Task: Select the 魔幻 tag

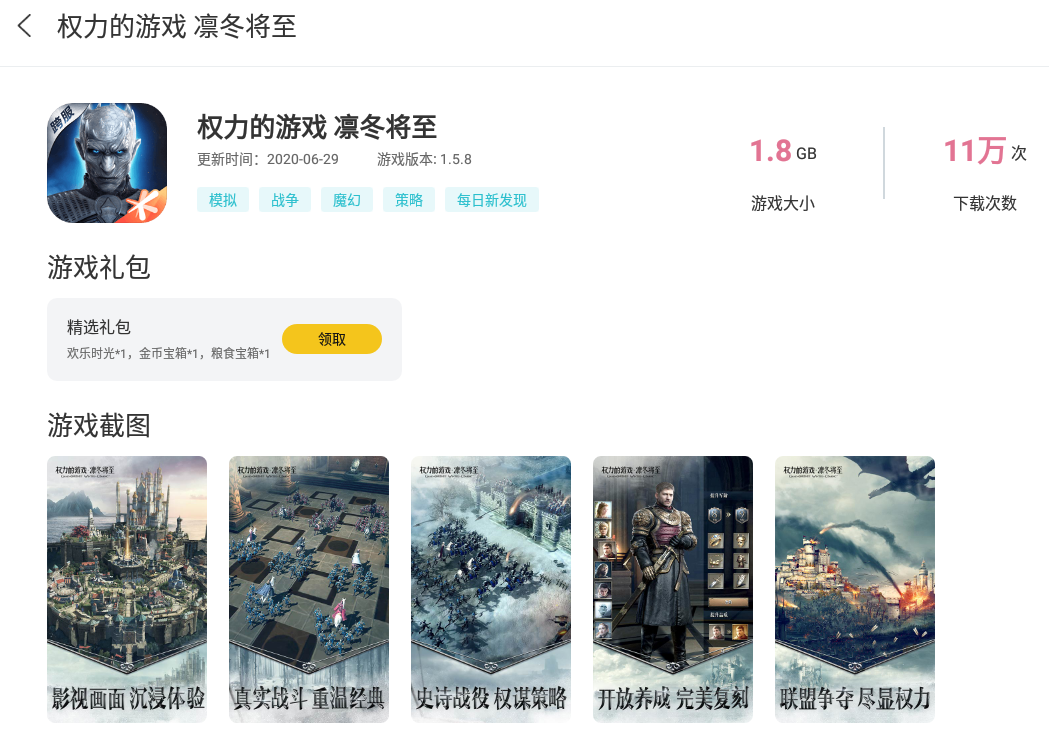Action: coord(347,200)
